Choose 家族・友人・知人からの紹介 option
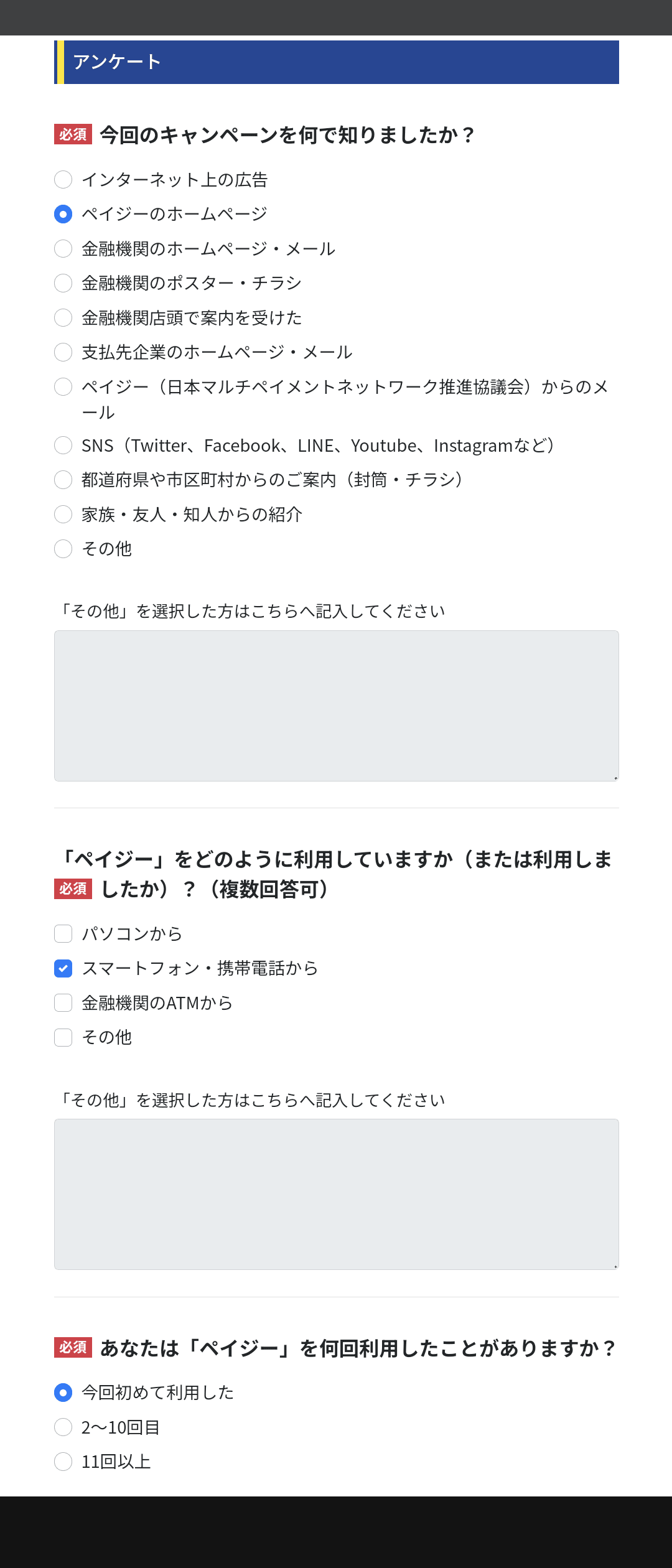 coord(63,515)
